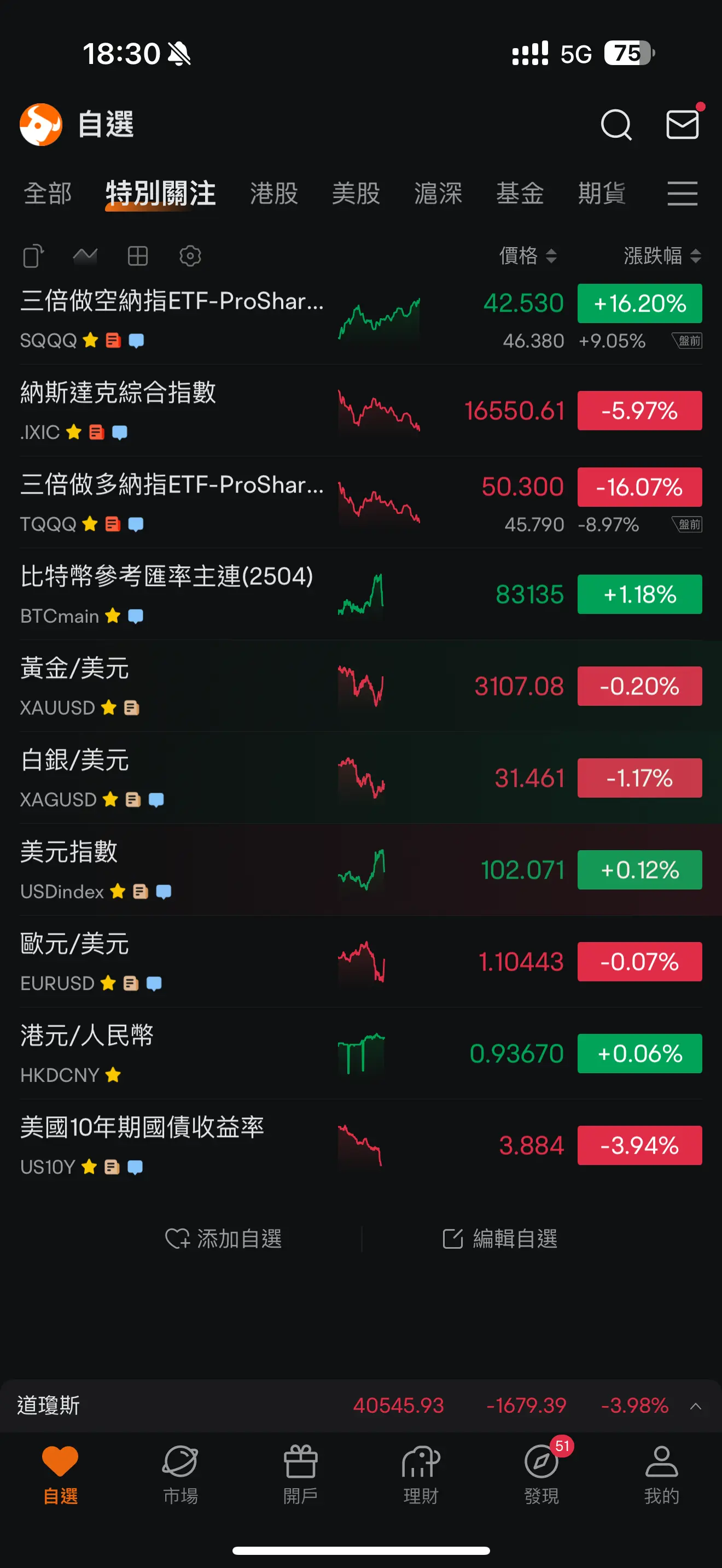Expand the 道瓊斯 index bar
The image size is (722, 1568).
[695, 1406]
